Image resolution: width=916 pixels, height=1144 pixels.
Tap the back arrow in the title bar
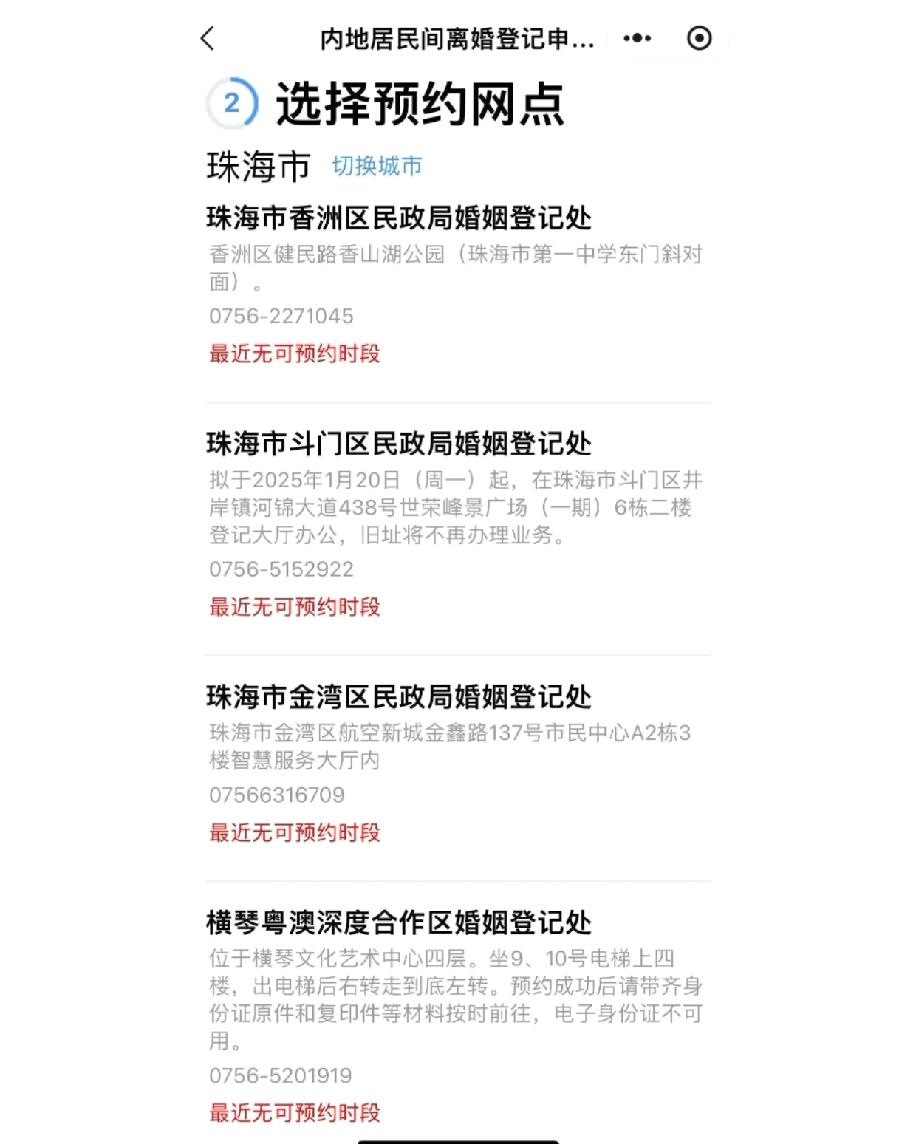[x=206, y=37]
